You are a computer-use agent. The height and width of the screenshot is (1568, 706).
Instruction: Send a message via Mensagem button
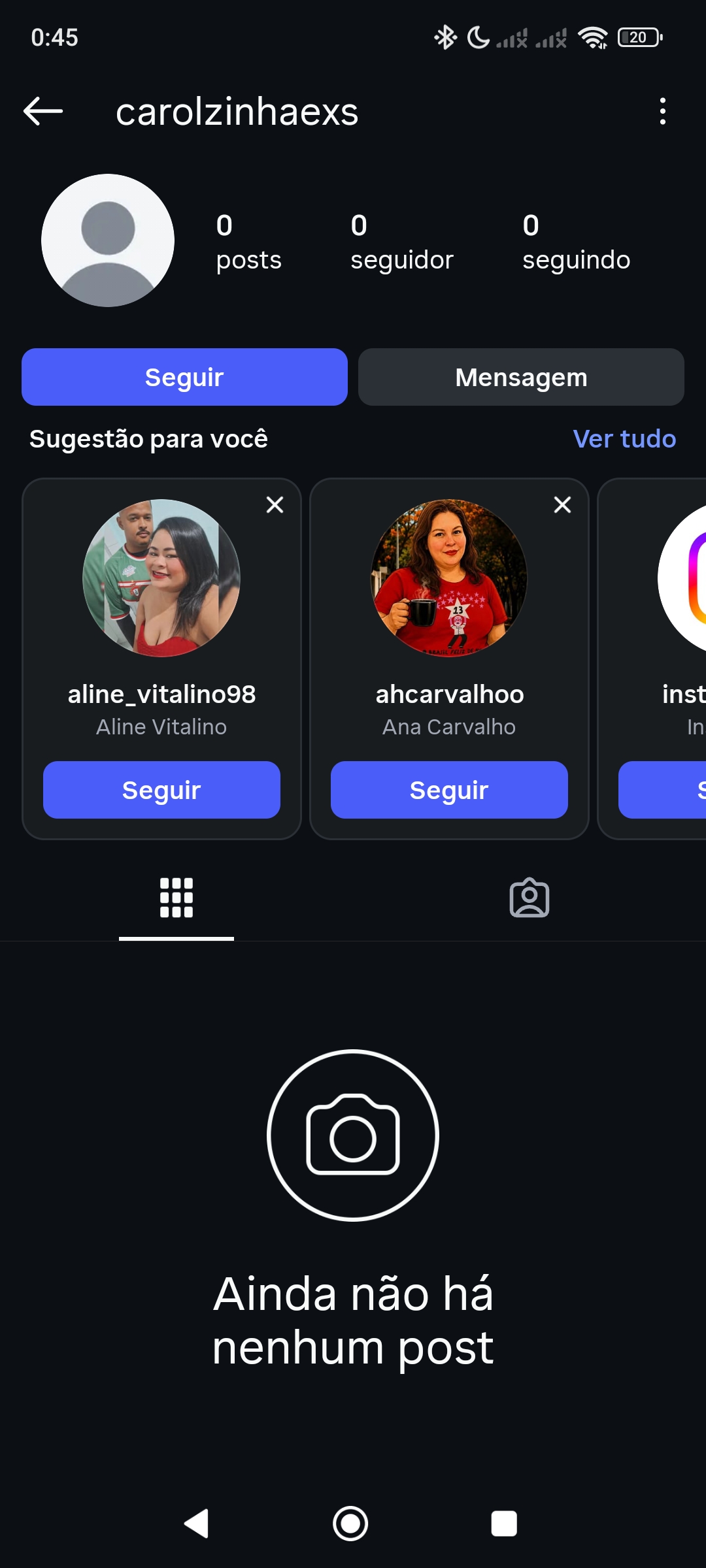click(521, 377)
